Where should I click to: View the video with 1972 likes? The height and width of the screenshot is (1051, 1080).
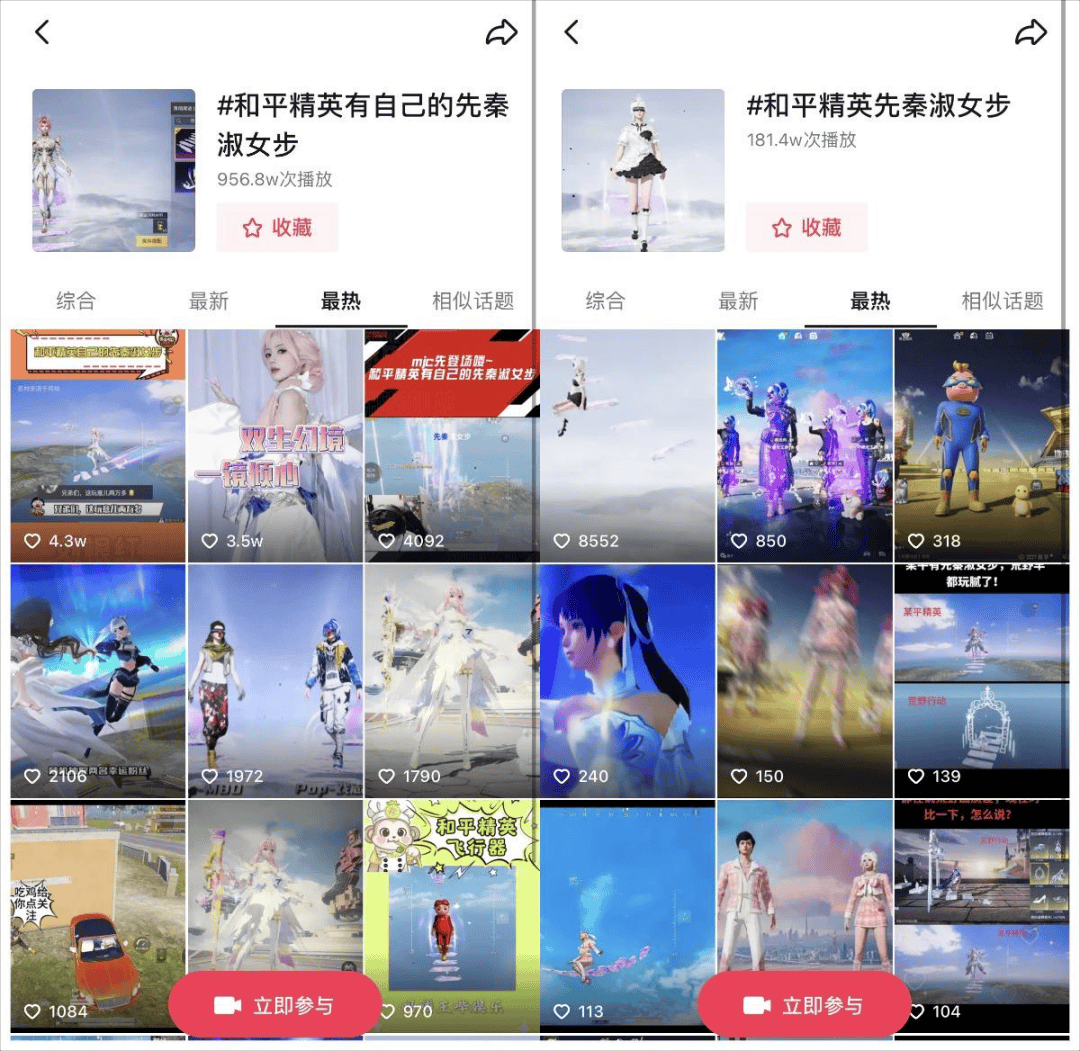click(x=275, y=680)
